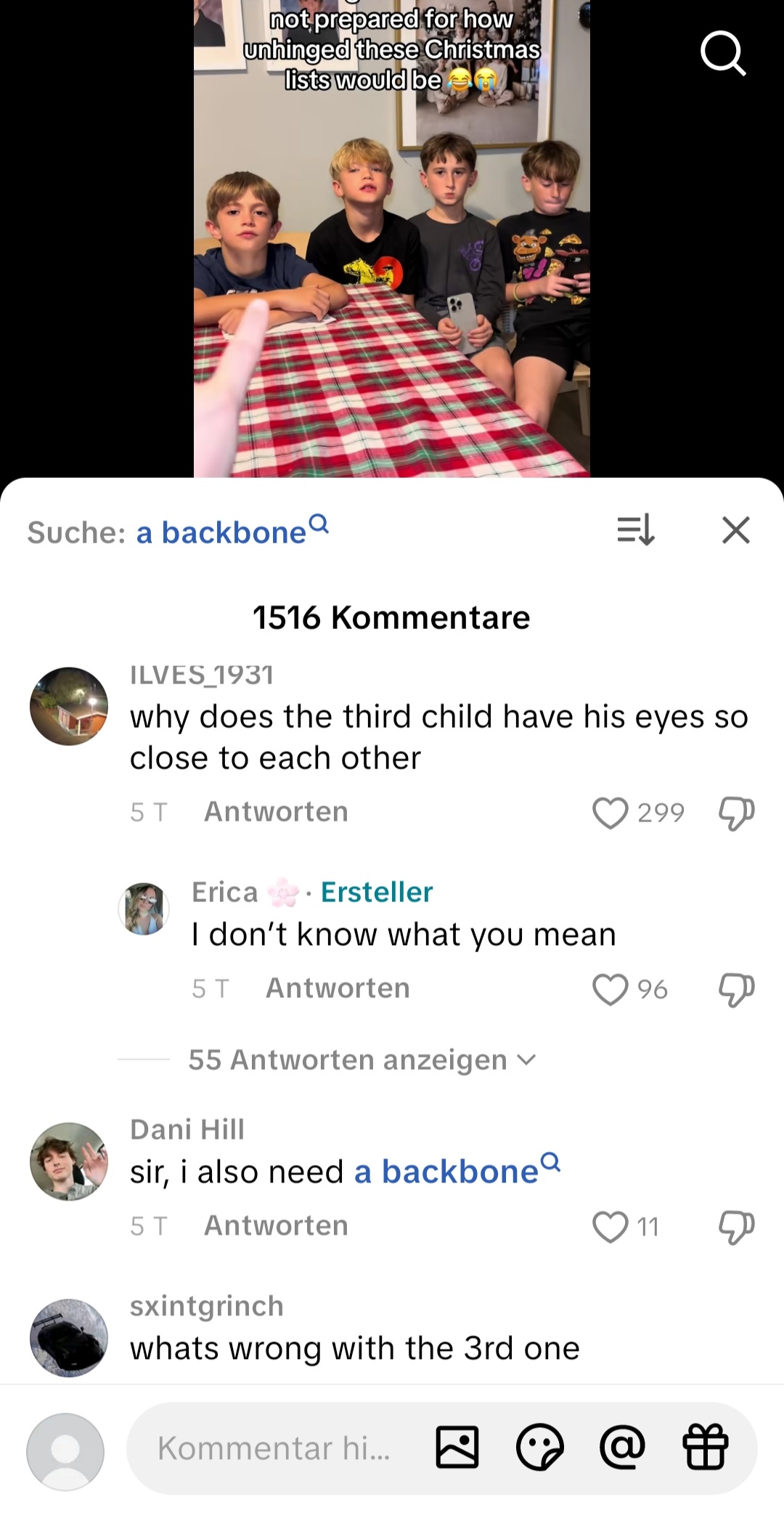Search for "a backbone" from the Suche link
Viewport: 784px width, 1518px height.
pyautogui.click(x=232, y=532)
